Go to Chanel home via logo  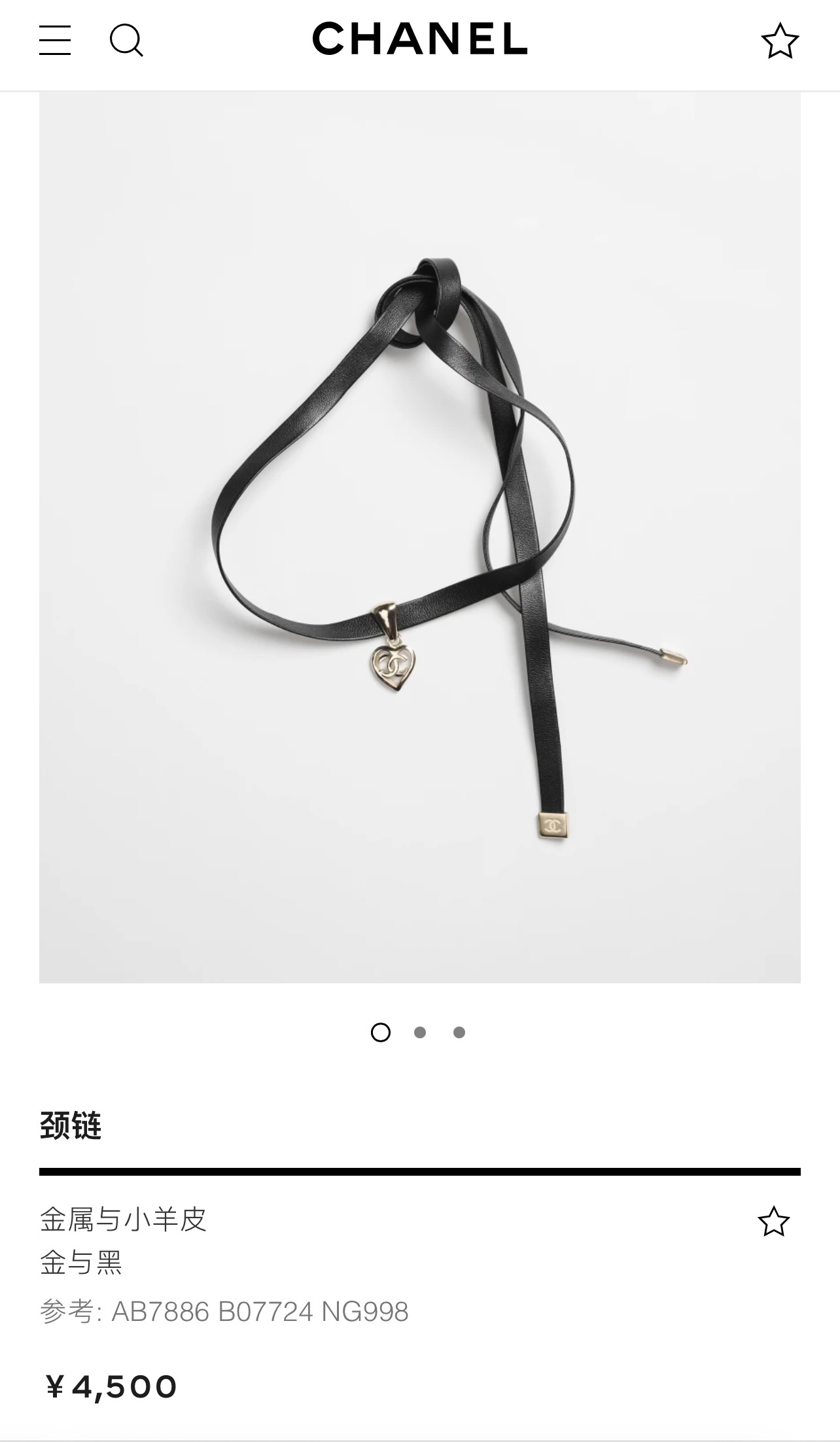click(420, 39)
